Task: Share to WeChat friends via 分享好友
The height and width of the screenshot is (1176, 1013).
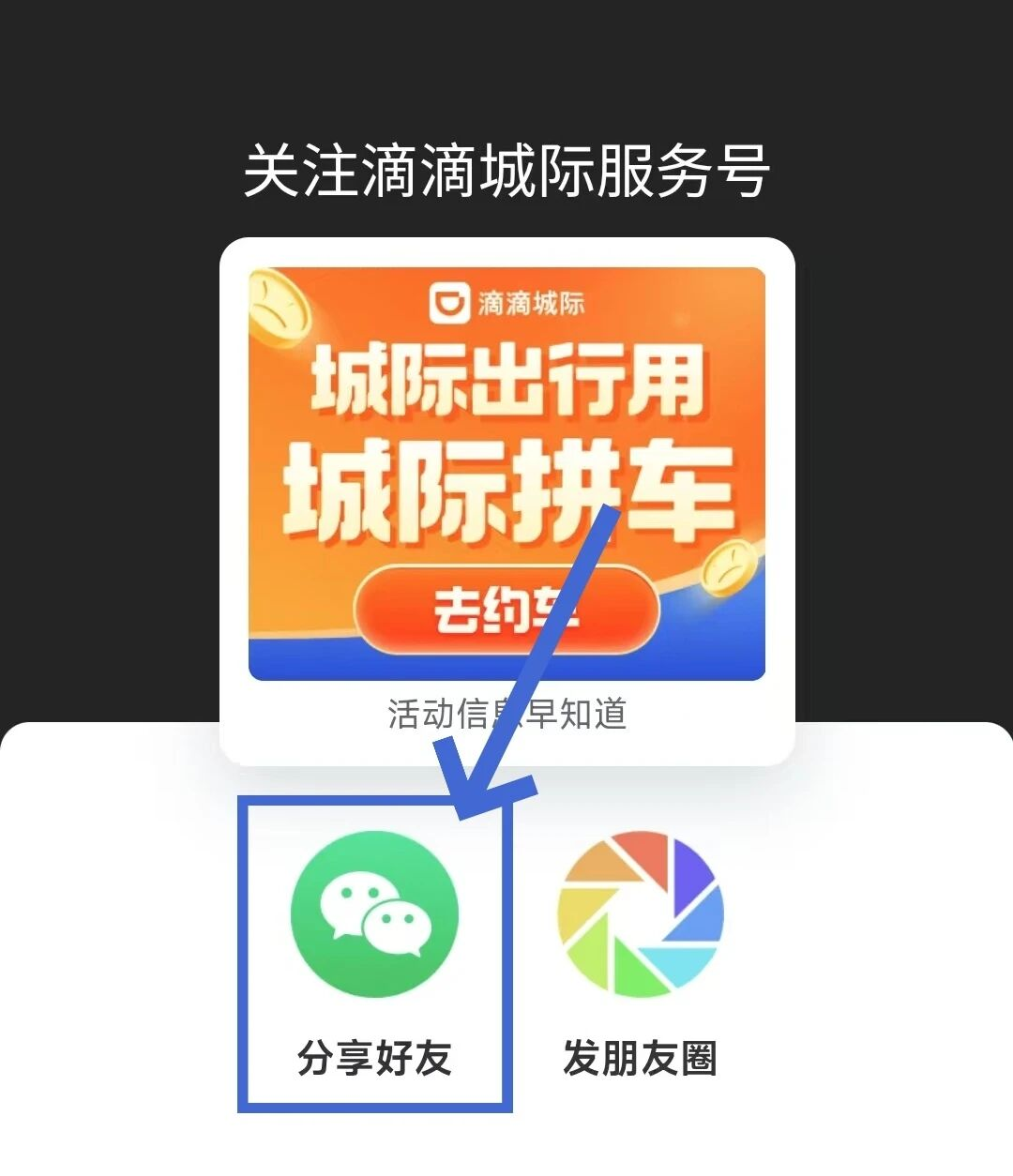Action: pos(374,914)
